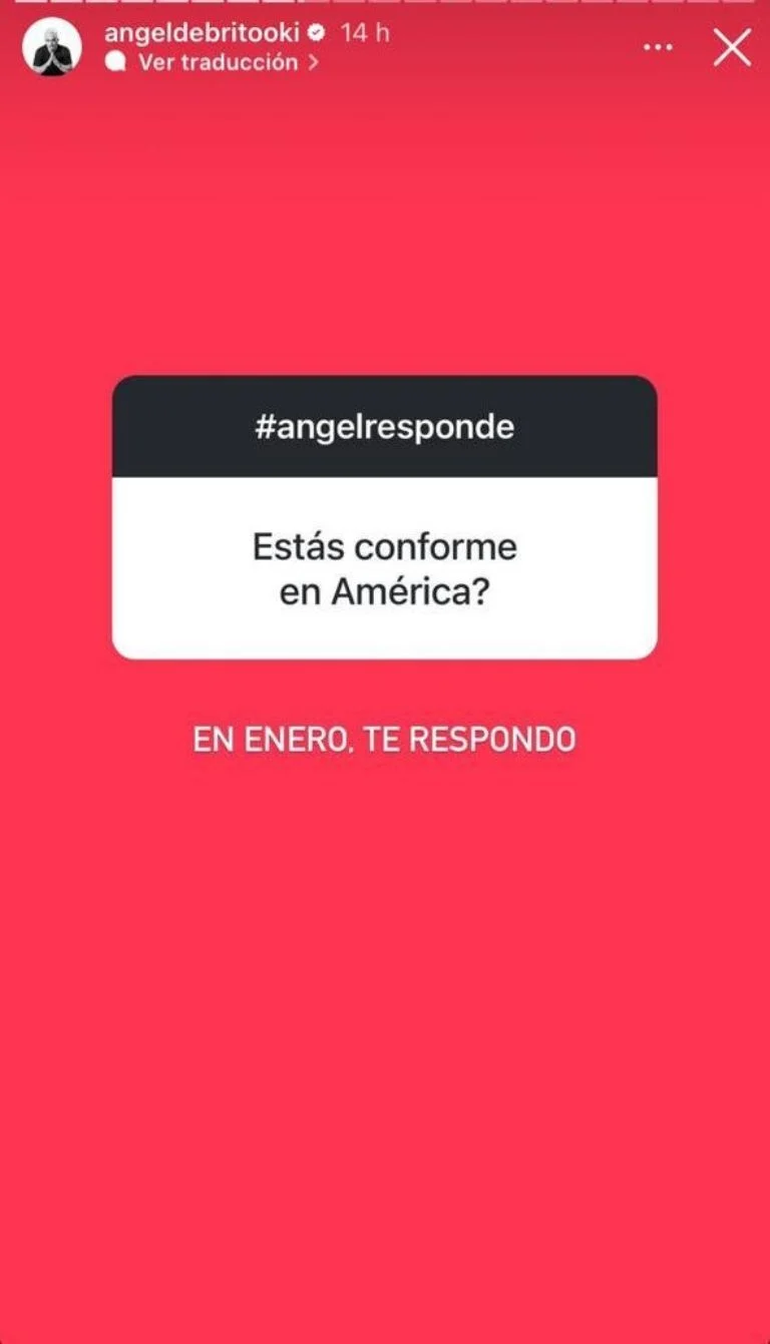This screenshot has width=770, height=1344.
Task: Close the story with the X button
Action: (x=731, y=46)
